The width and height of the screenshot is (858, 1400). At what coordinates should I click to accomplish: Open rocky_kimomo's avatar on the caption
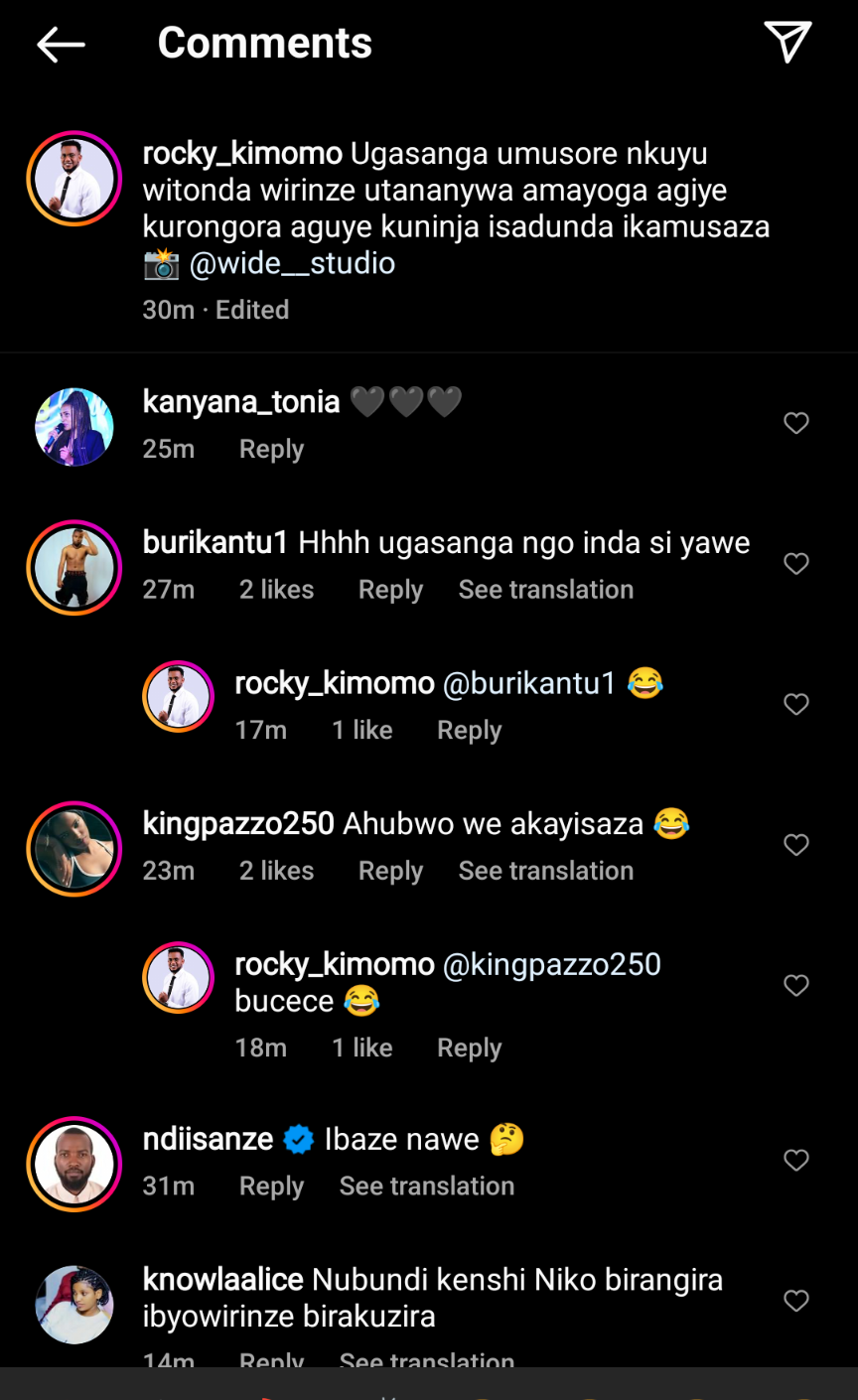point(74,179)
